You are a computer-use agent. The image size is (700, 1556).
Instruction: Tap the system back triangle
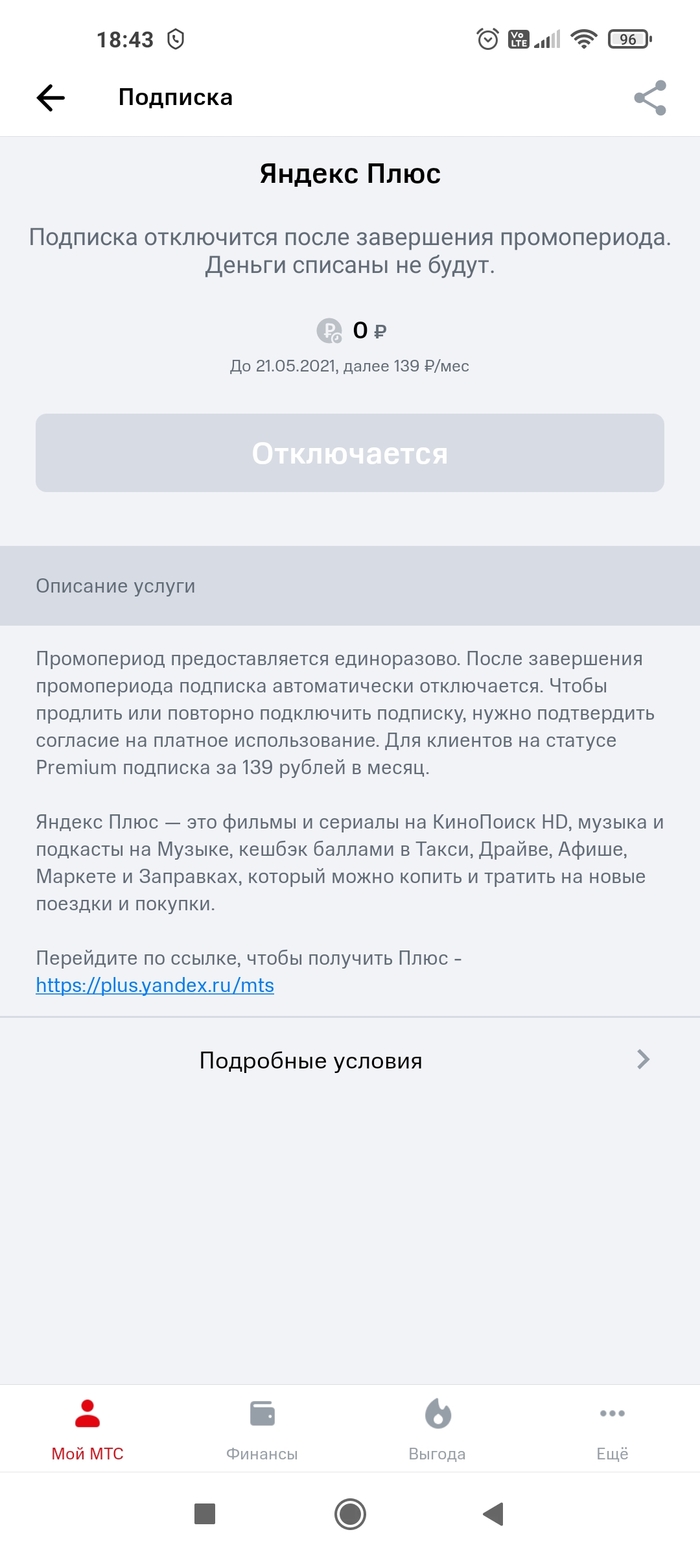pyautogui.click(x=492, y=1514)
